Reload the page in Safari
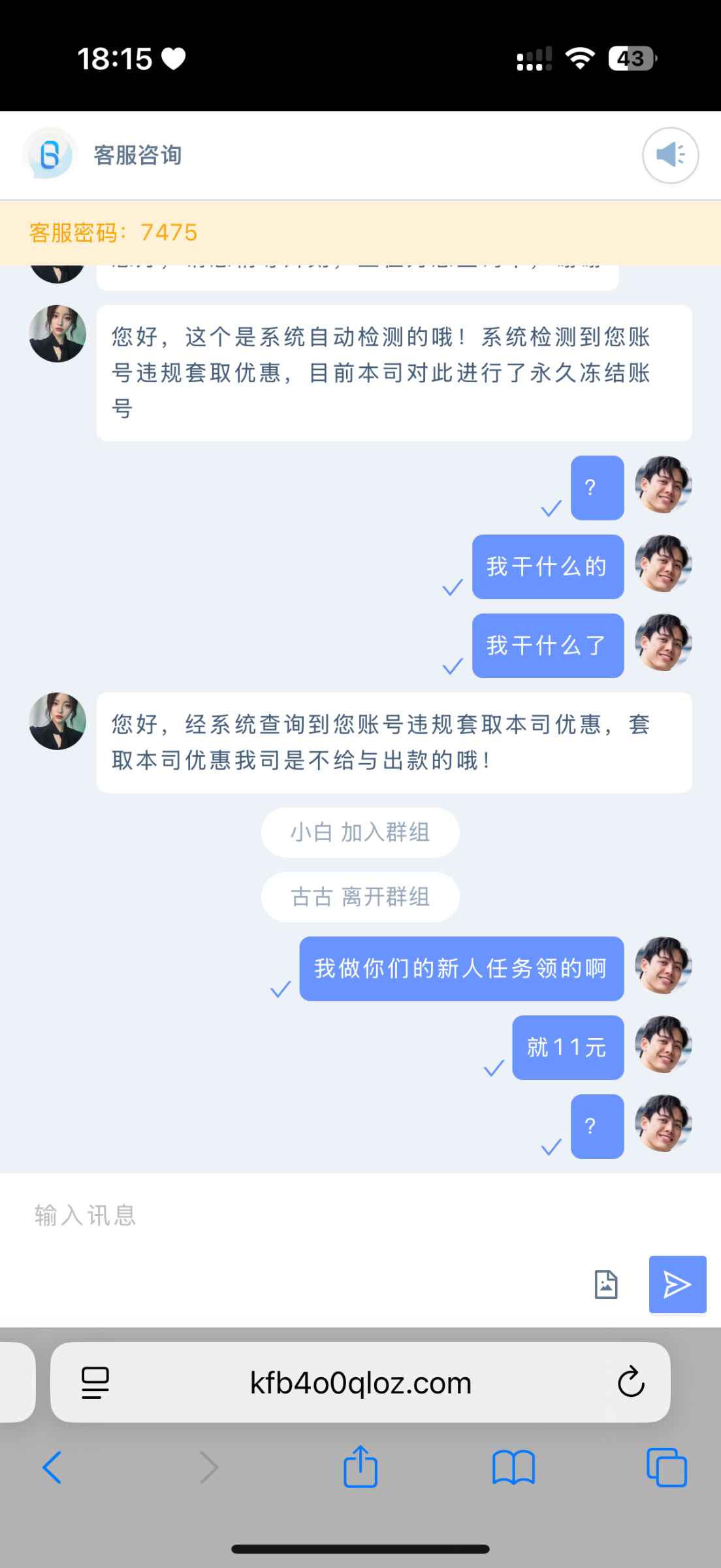 [x=631, y=1382]
